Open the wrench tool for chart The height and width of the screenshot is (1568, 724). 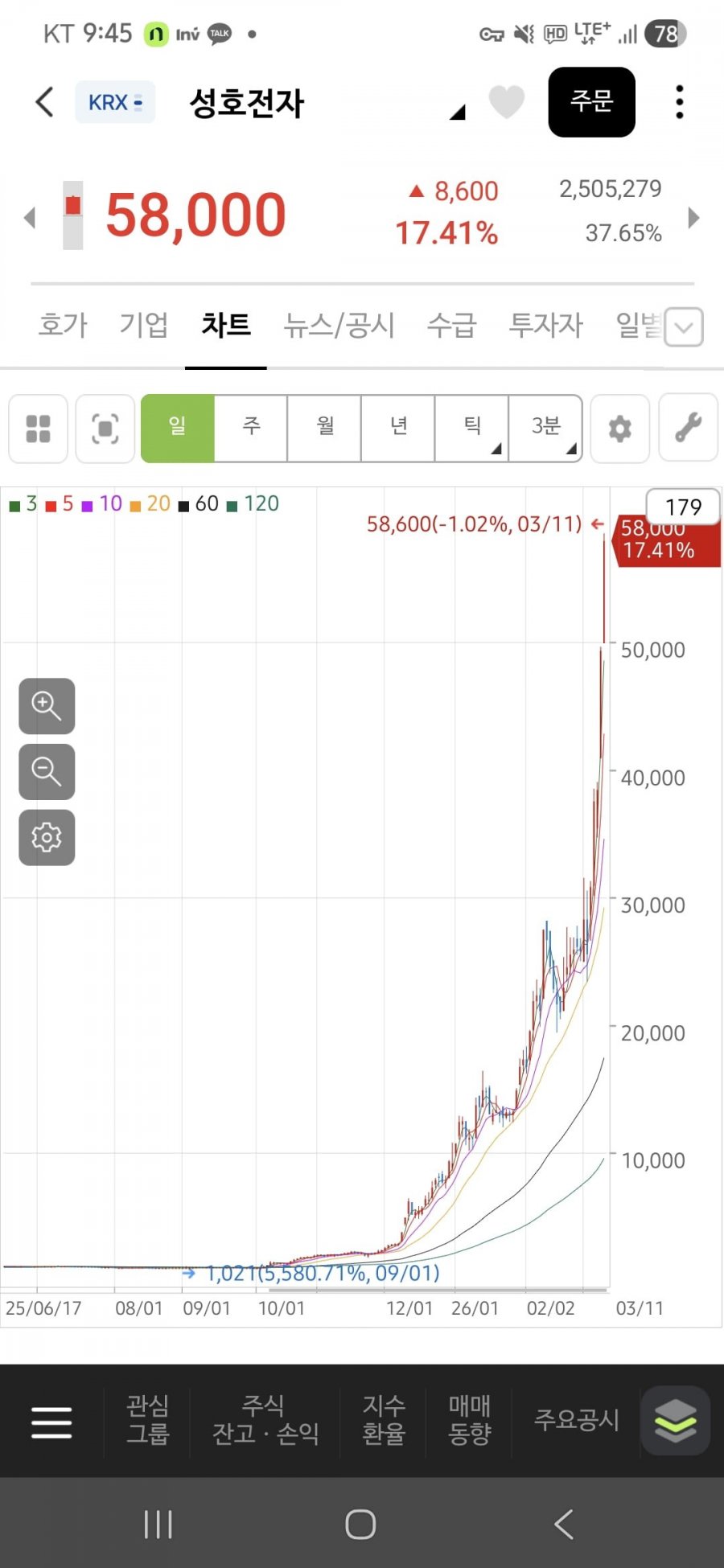click(688, 428)
